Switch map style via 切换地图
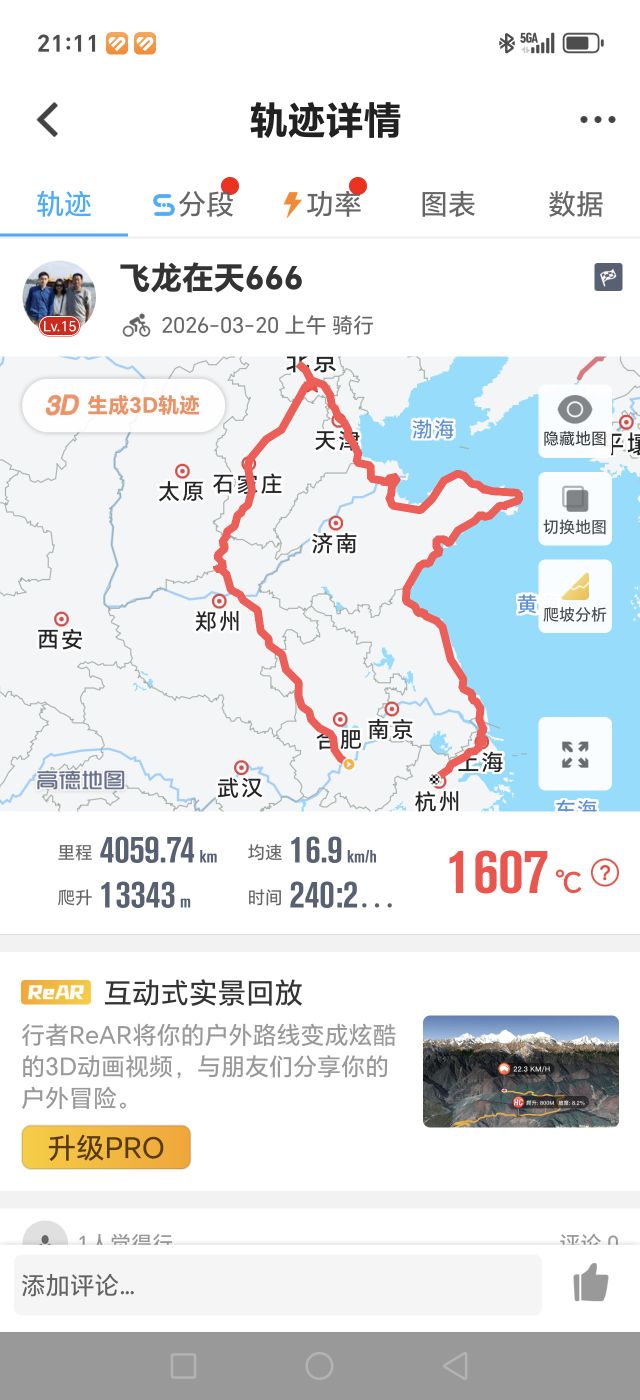 (575, 508)
